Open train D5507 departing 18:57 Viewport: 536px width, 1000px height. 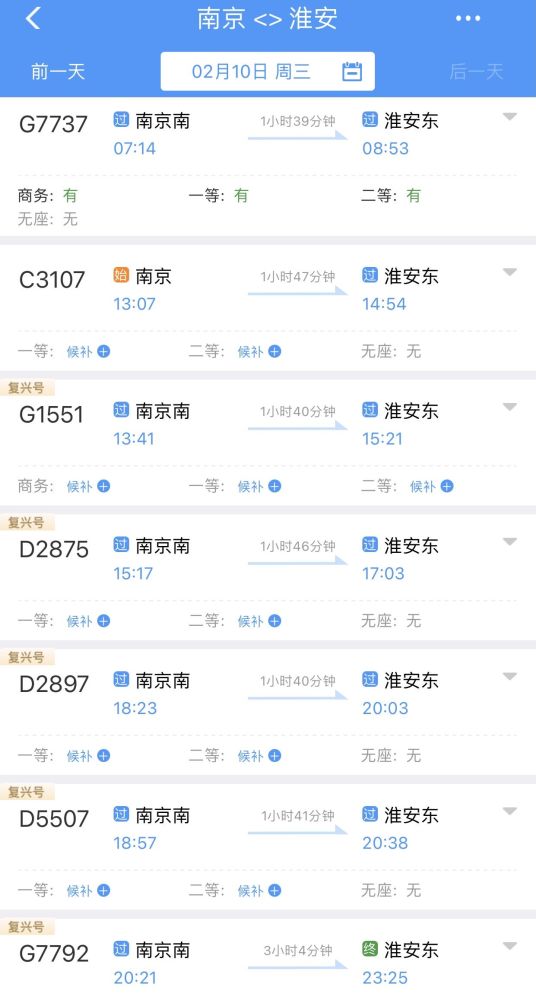click(268, 847)
